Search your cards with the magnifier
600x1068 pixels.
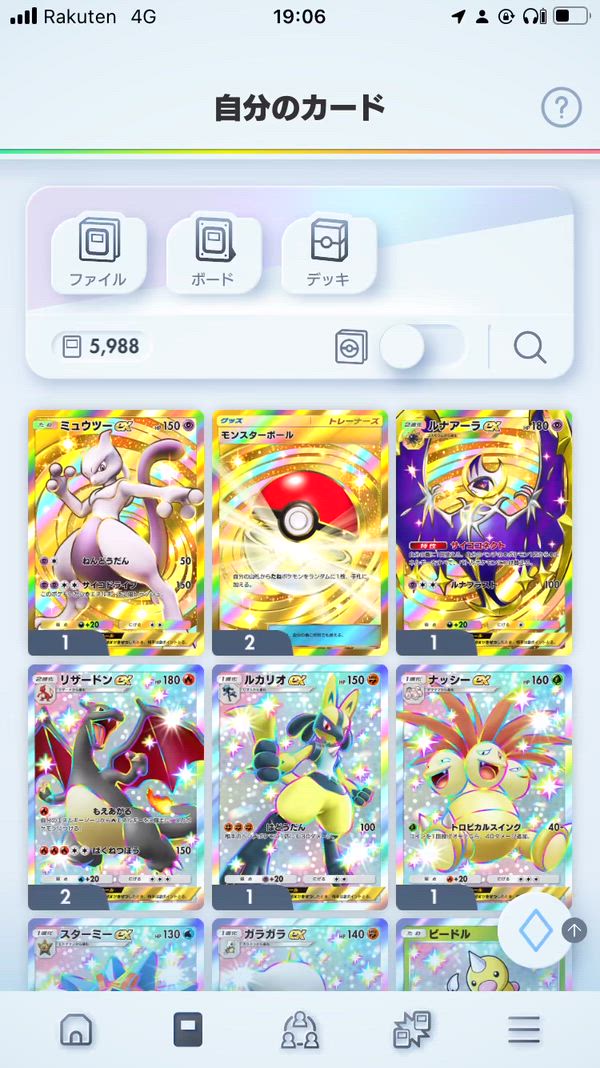[530, 347]
